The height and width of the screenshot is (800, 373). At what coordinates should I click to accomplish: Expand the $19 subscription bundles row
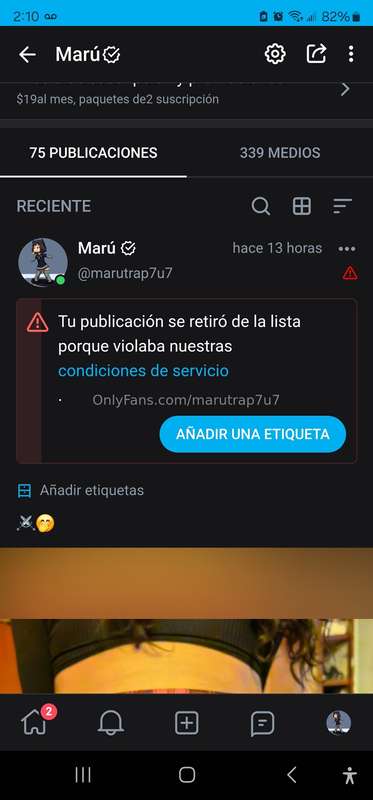[186, 93]
